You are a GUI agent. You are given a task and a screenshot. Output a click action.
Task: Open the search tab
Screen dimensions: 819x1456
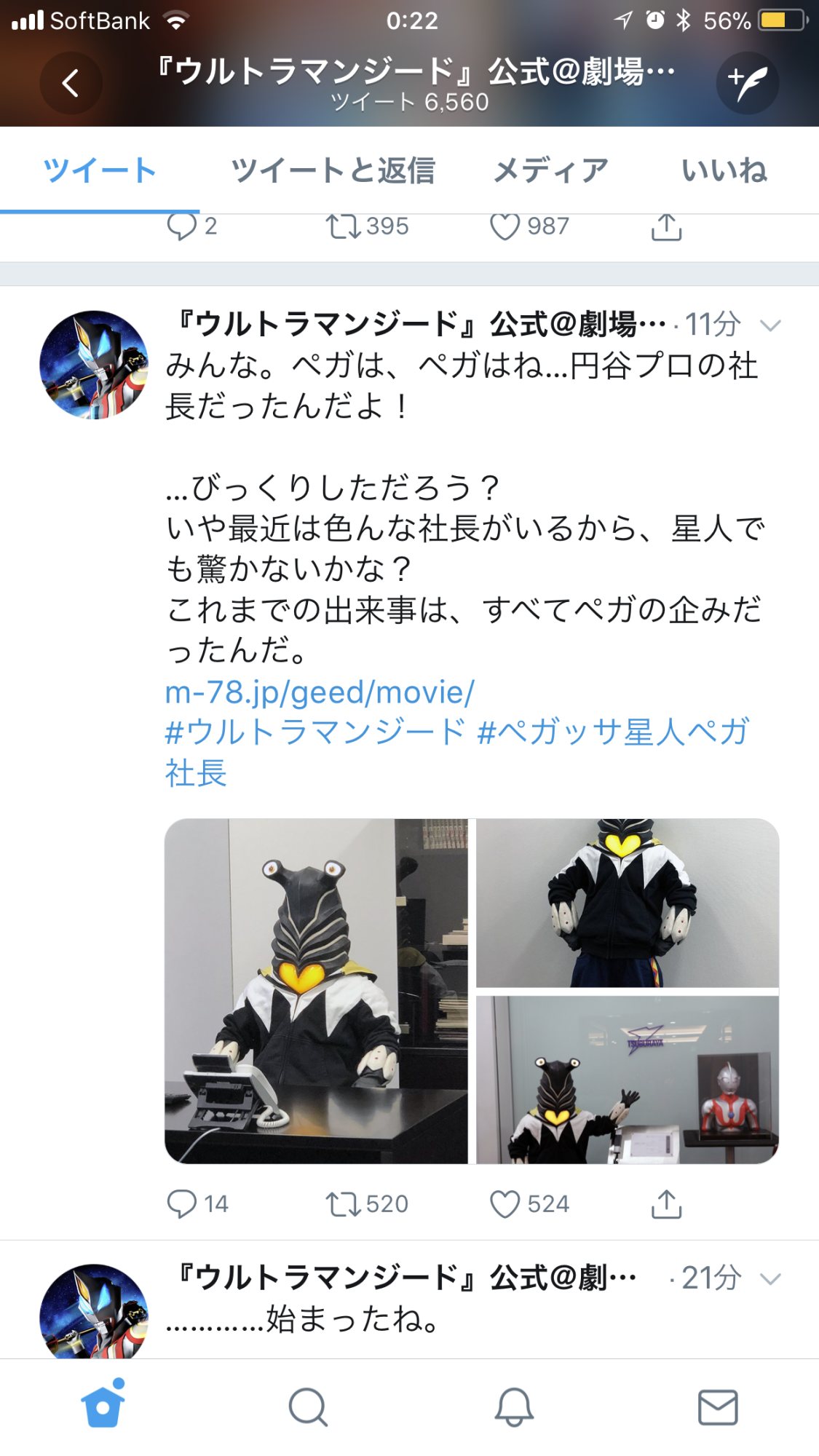point(308,1407)
